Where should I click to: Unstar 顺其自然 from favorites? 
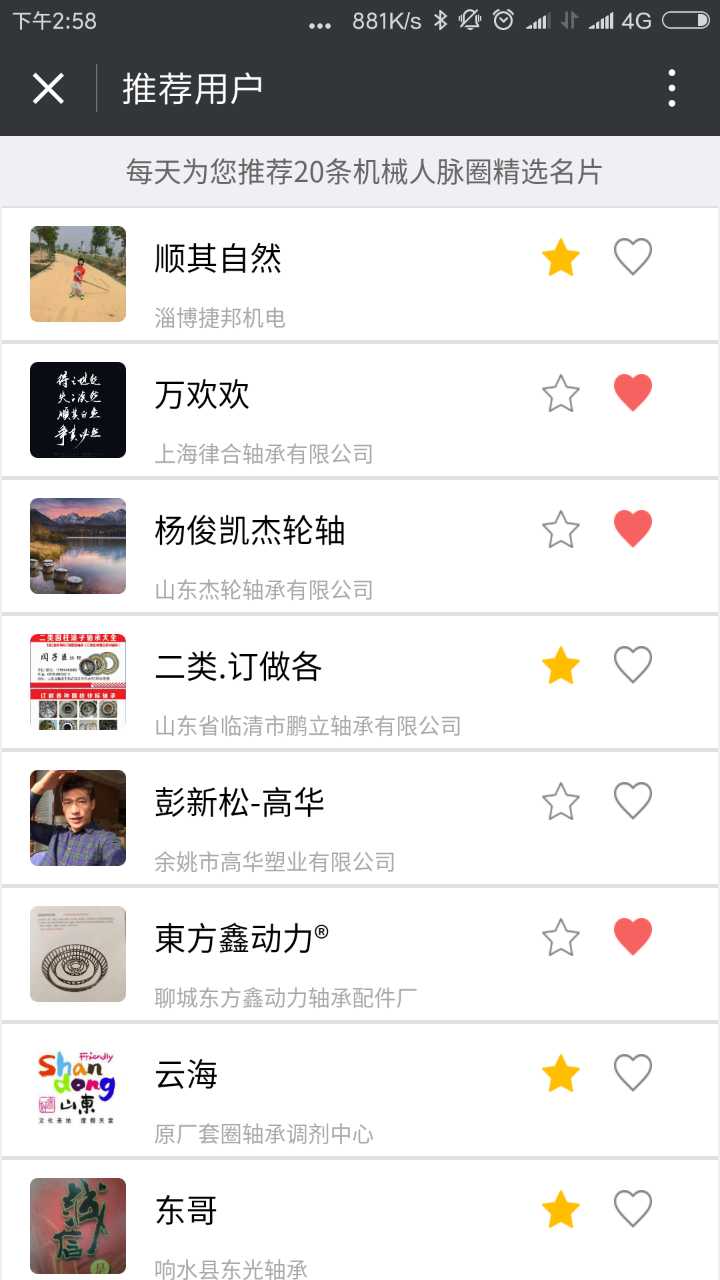[560, 258]
